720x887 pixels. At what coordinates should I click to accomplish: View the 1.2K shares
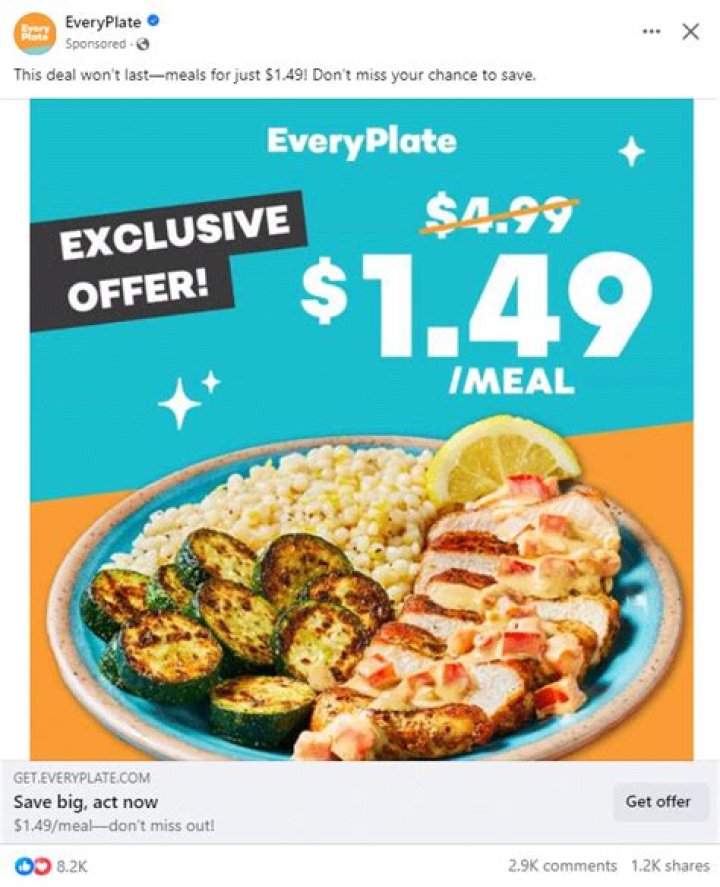(669, 865)
